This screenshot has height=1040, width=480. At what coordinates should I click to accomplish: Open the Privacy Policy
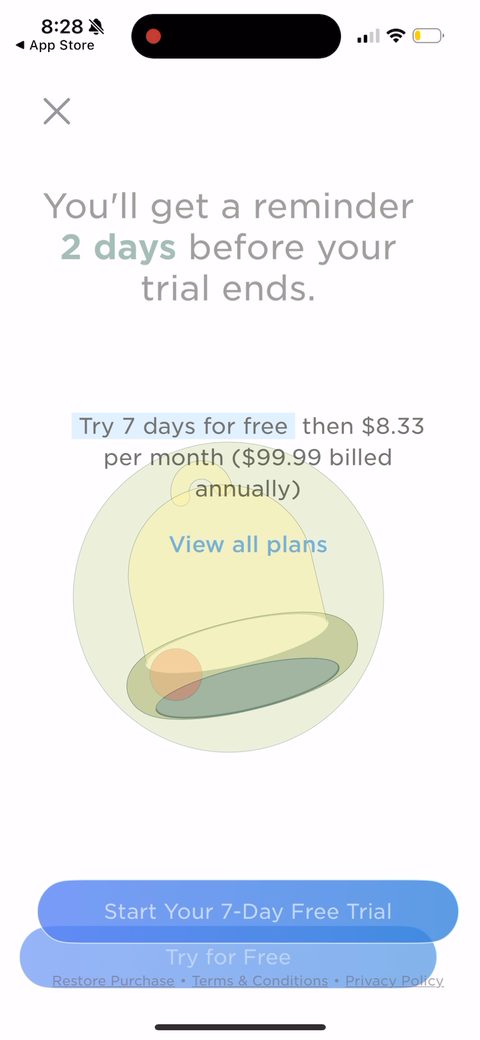coord(394,980)
